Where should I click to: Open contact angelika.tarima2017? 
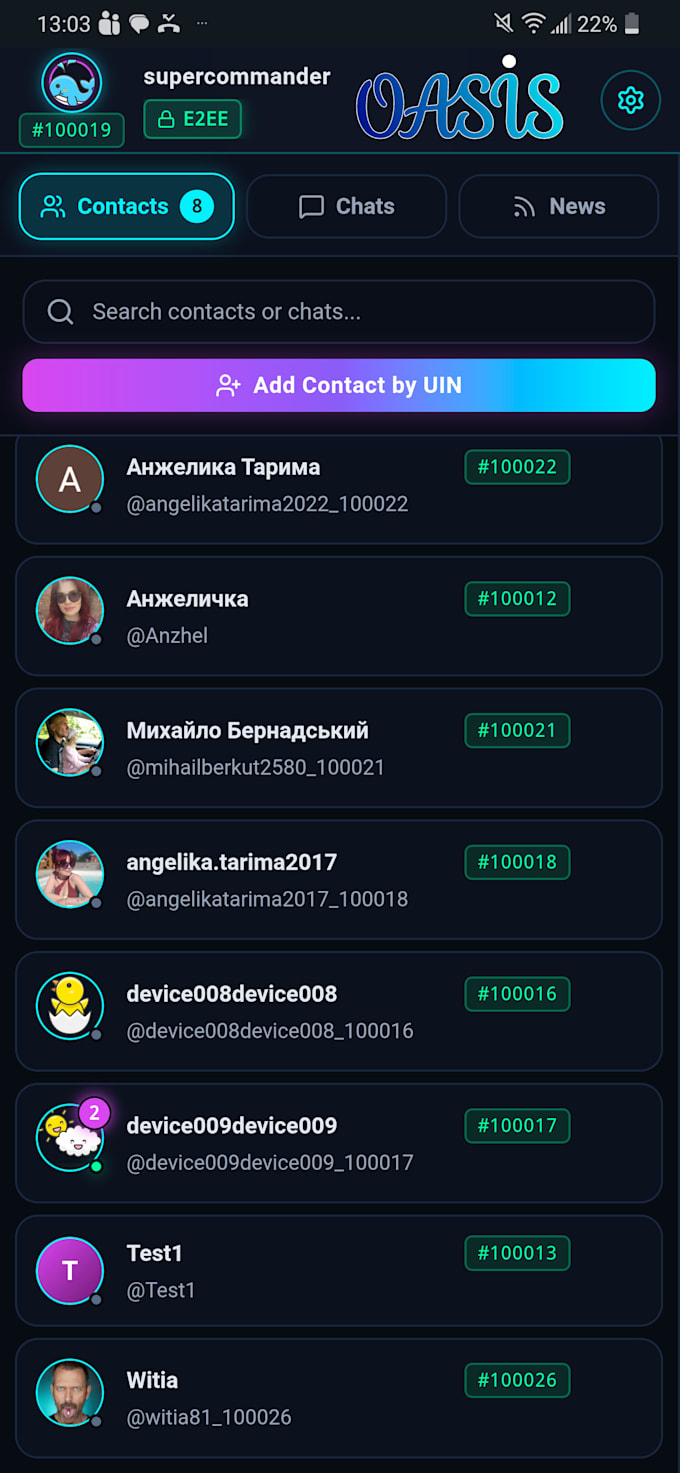click(339, 879)
